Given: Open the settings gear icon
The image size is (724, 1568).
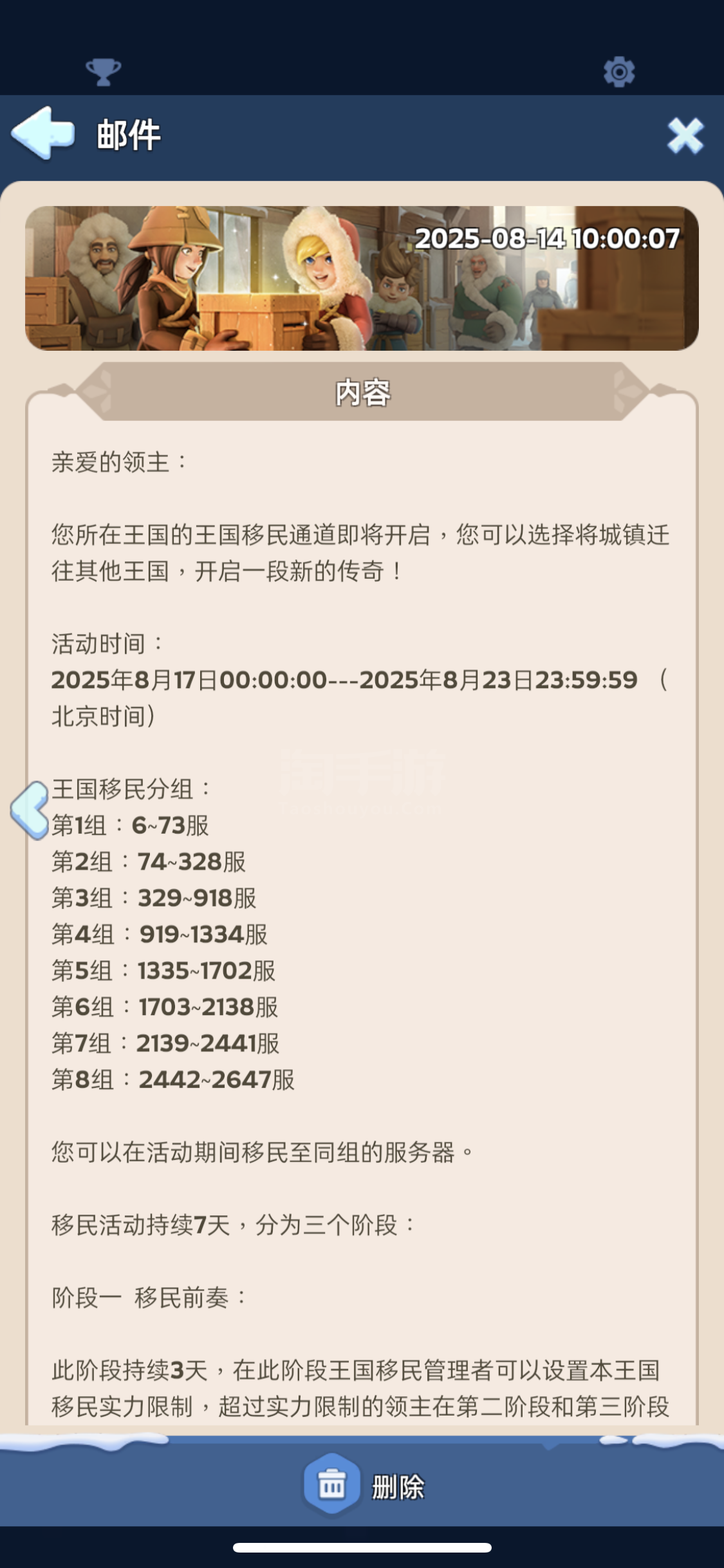Looking at the screenshot, I should tap(619, 71).
